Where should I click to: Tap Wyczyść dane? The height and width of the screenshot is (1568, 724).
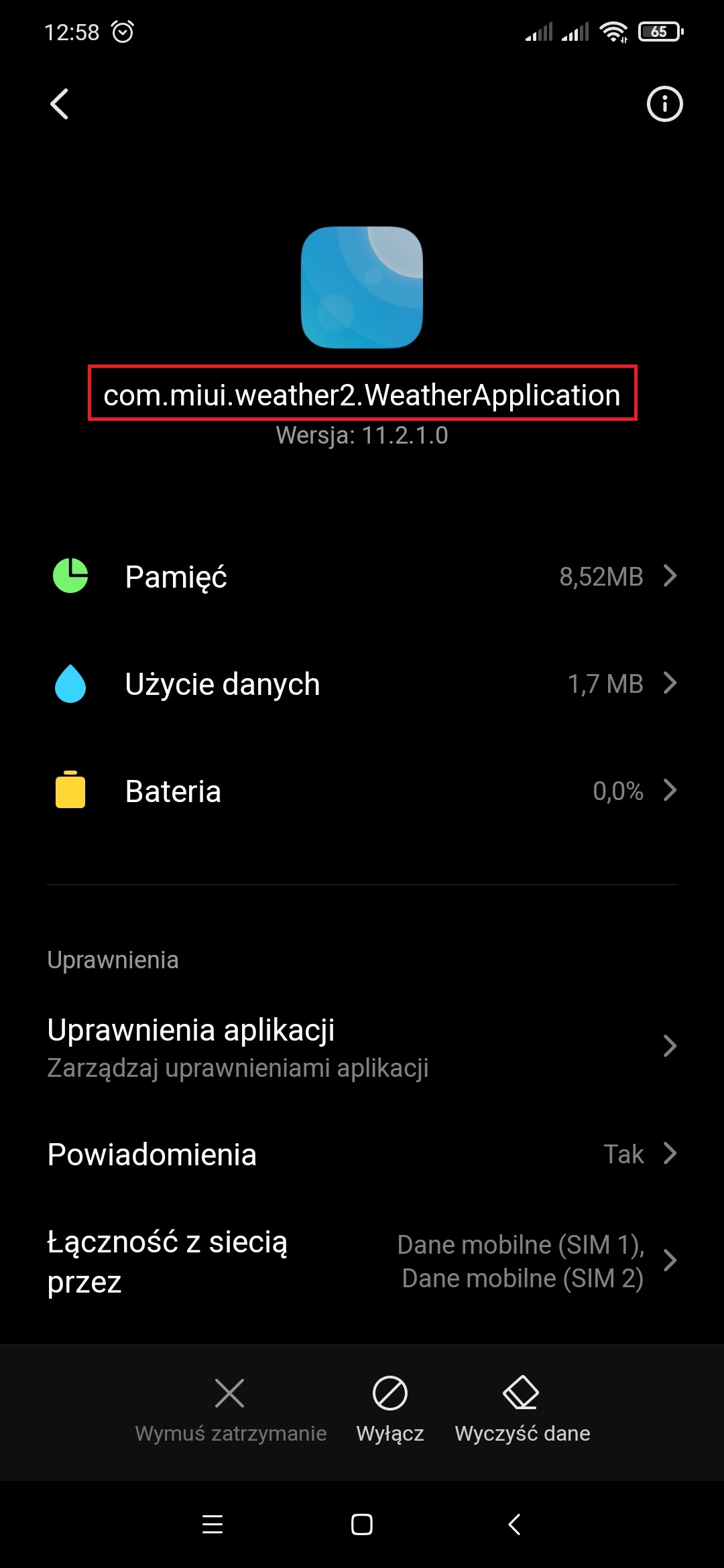click(522, 1409)
